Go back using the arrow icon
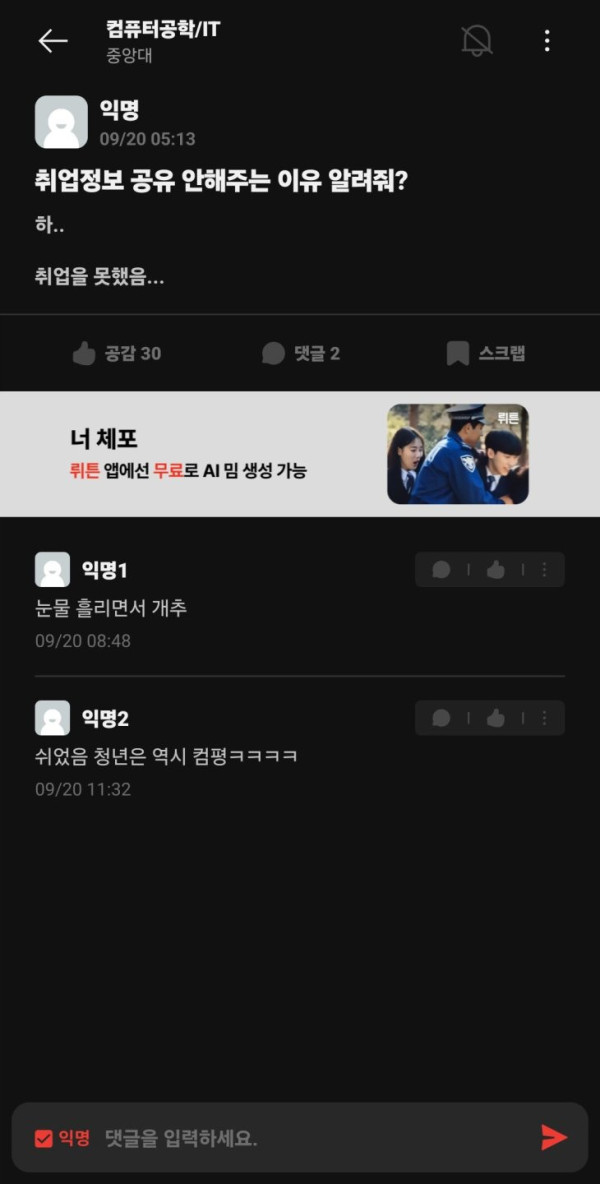Image resolution: width=600 pixels, height=1184 pixels. tap(52, 41)
